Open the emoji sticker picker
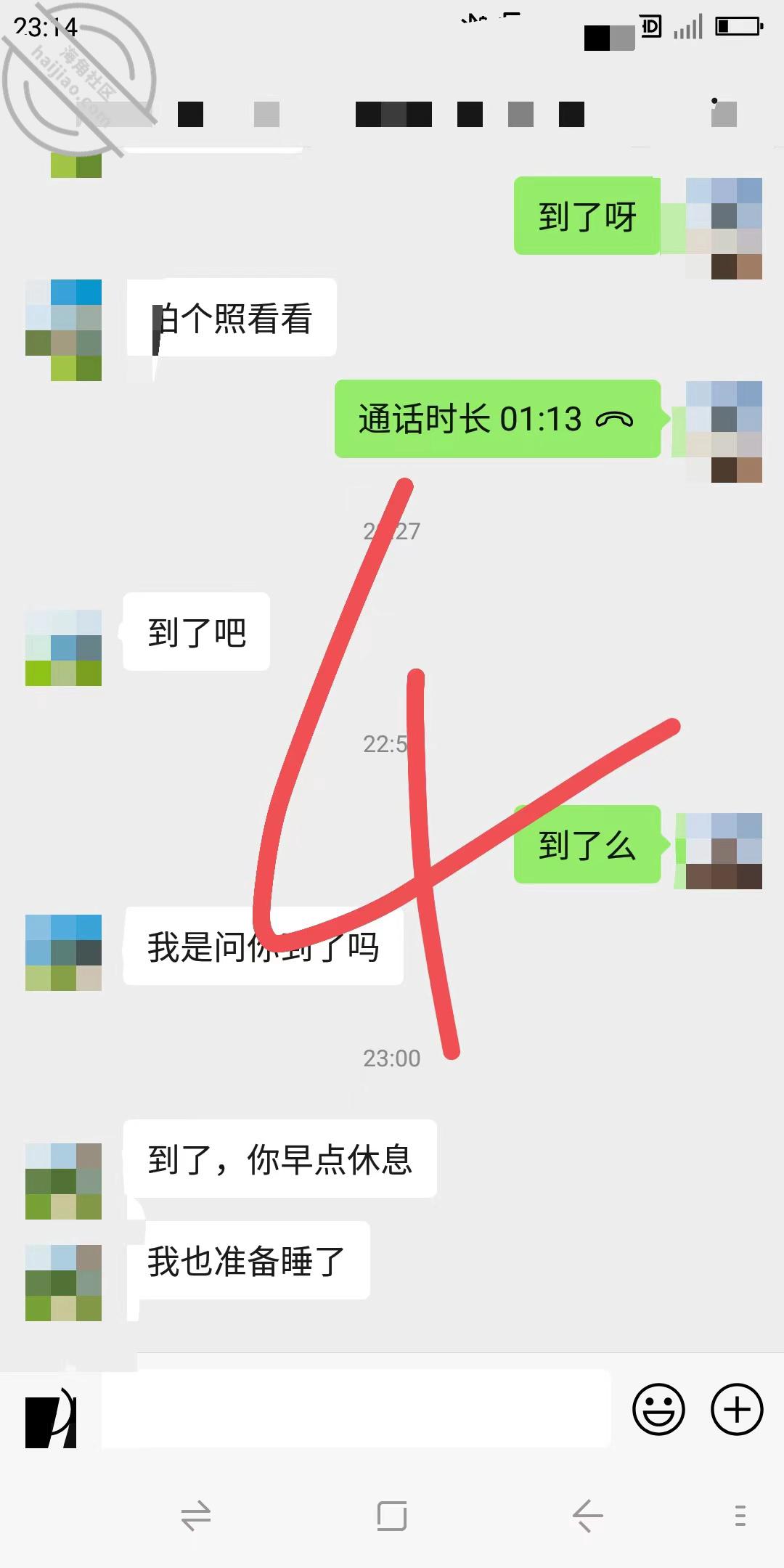Viewport: 784px width, 1568px height. 658,1409
